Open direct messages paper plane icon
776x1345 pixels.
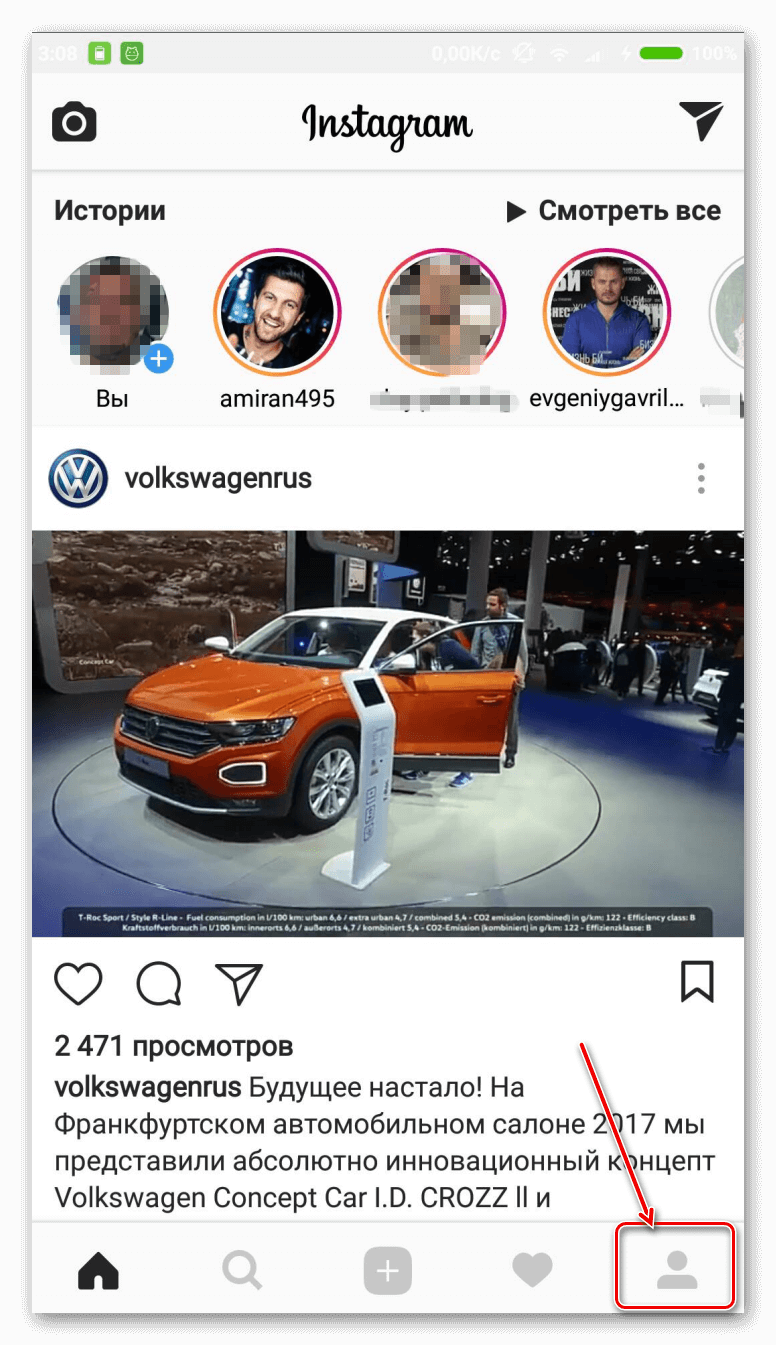[x=700, y=122]
